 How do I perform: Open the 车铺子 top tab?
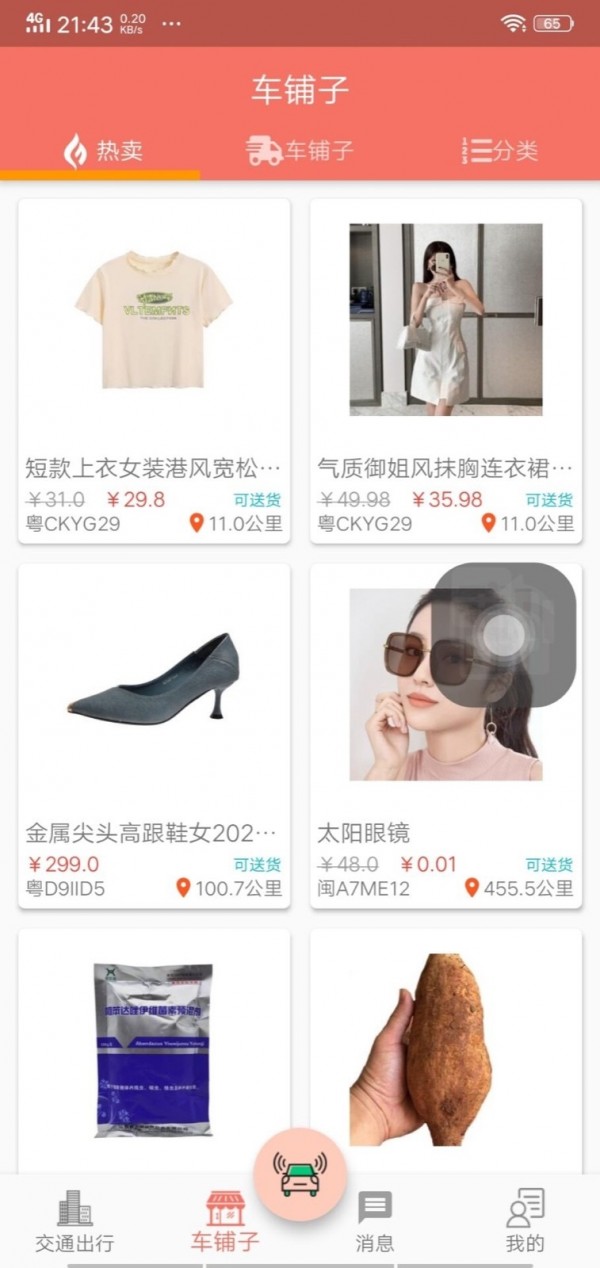(x=300, y=151)
